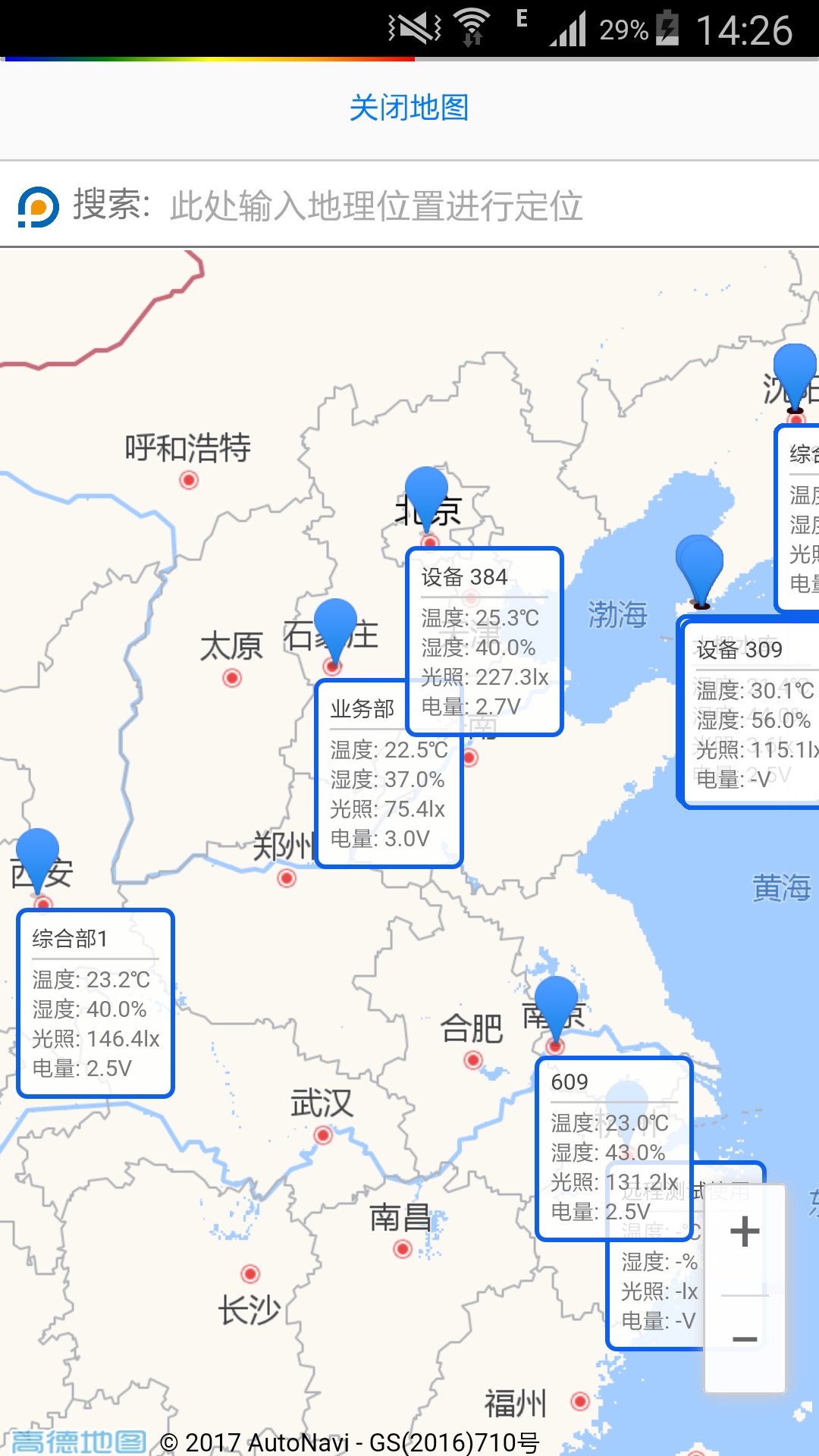Select the marker pin over Nanjing

coord(556,1007)
